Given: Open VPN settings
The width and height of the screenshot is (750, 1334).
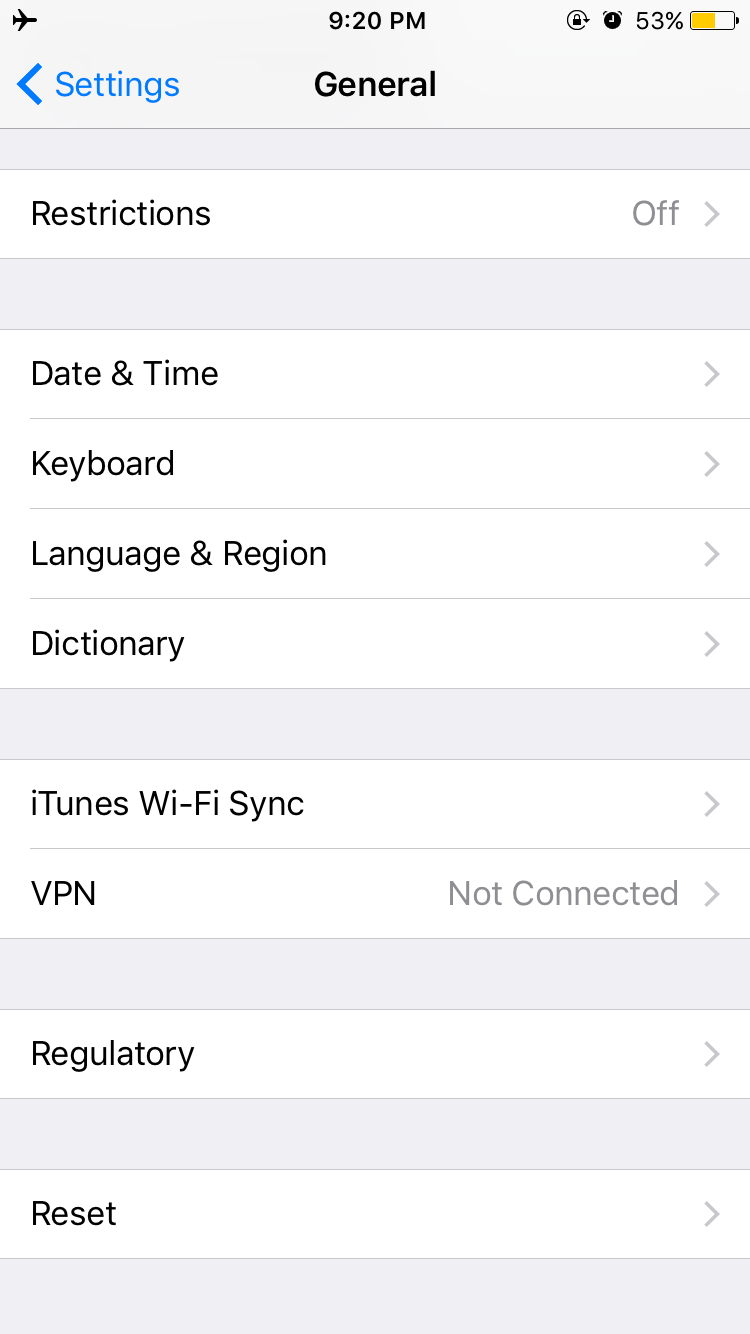Looking at the screenshot, I should 375,894.
